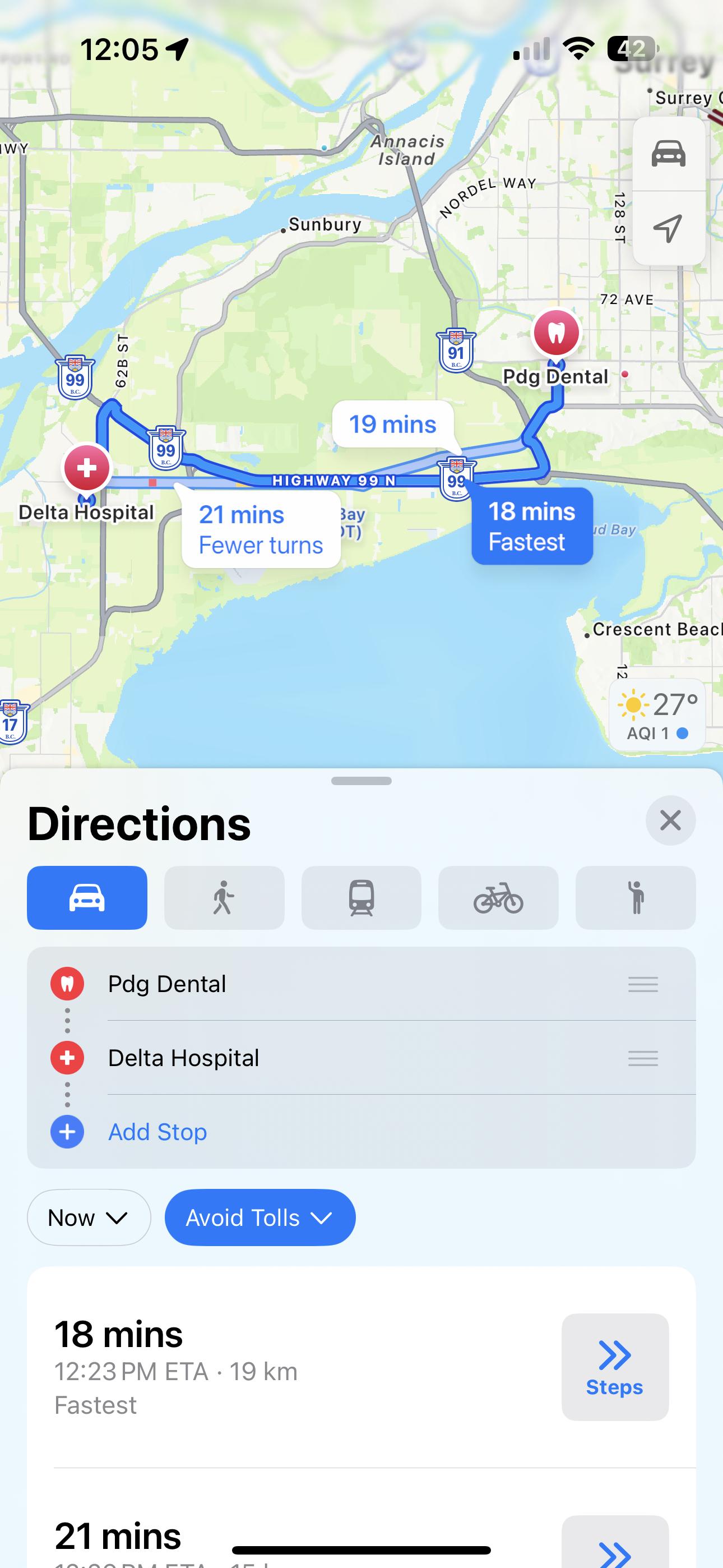
Task: Switch to cycling directions
Action: click(498, 897)
